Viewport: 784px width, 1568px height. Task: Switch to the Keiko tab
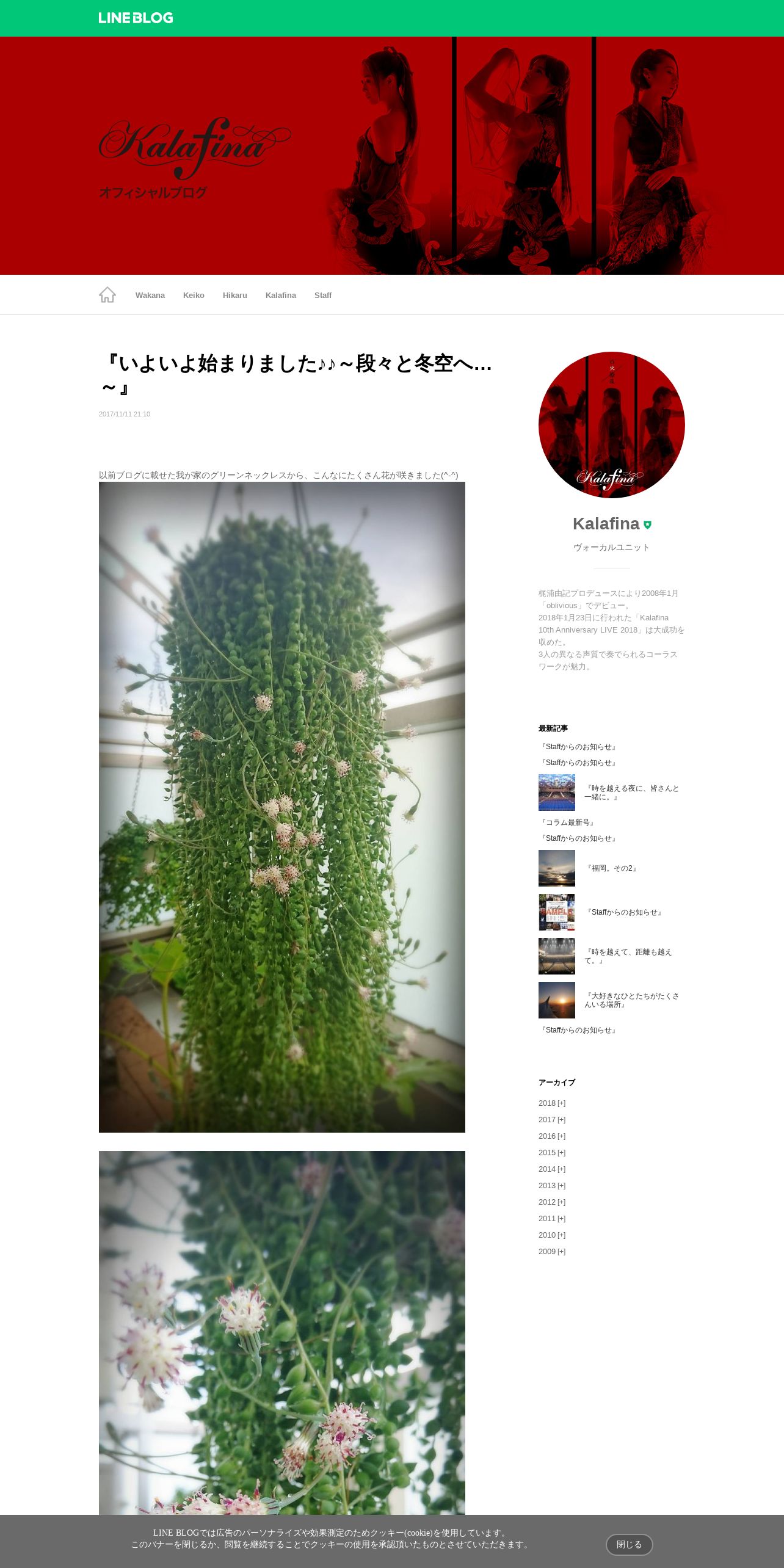click(x=194, y=296)
